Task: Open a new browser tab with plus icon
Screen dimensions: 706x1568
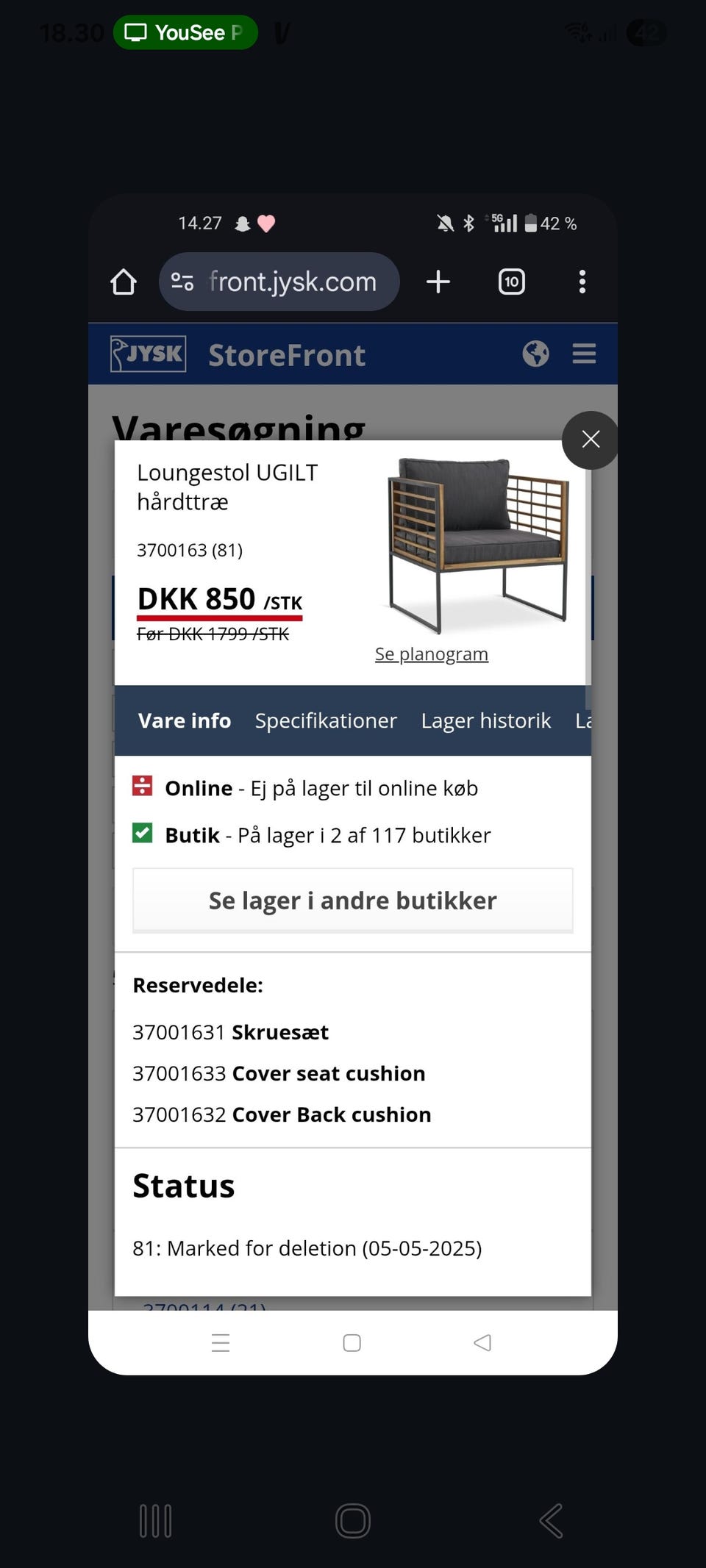Action: click(x=438, y=282)
